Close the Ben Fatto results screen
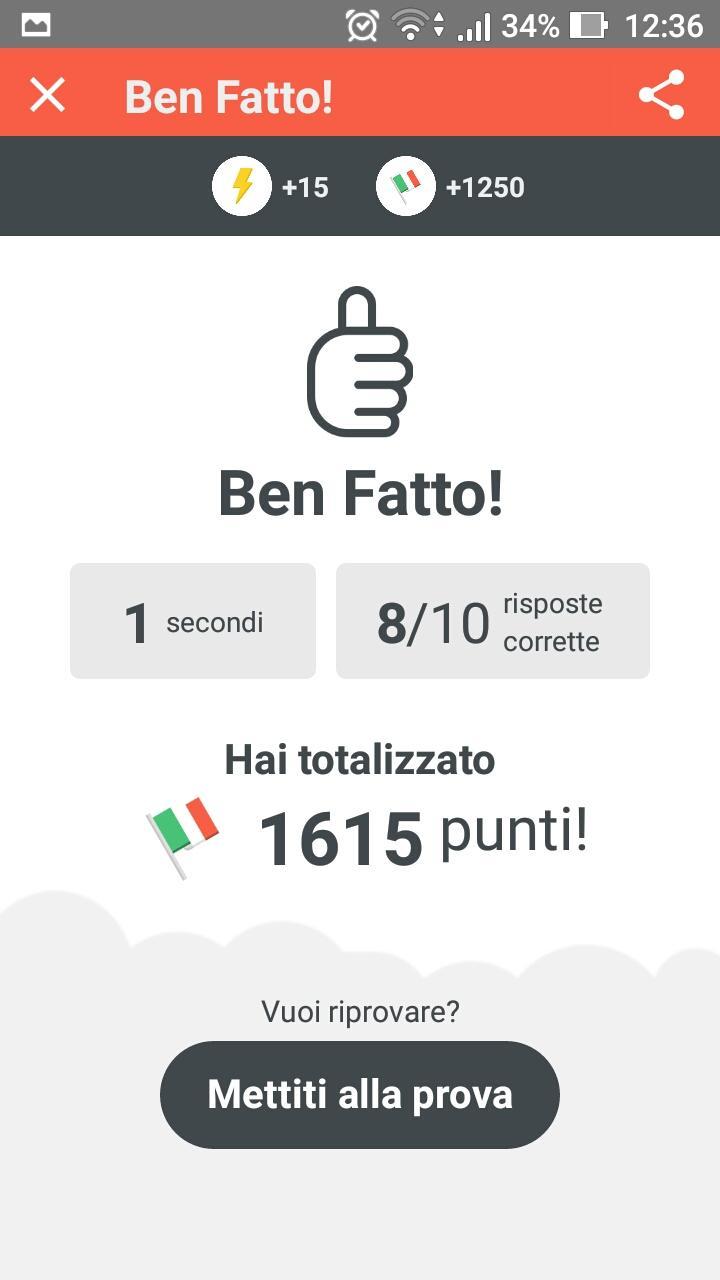The width and height of the screenshot is (720, 1280). [x=47, y=95]
